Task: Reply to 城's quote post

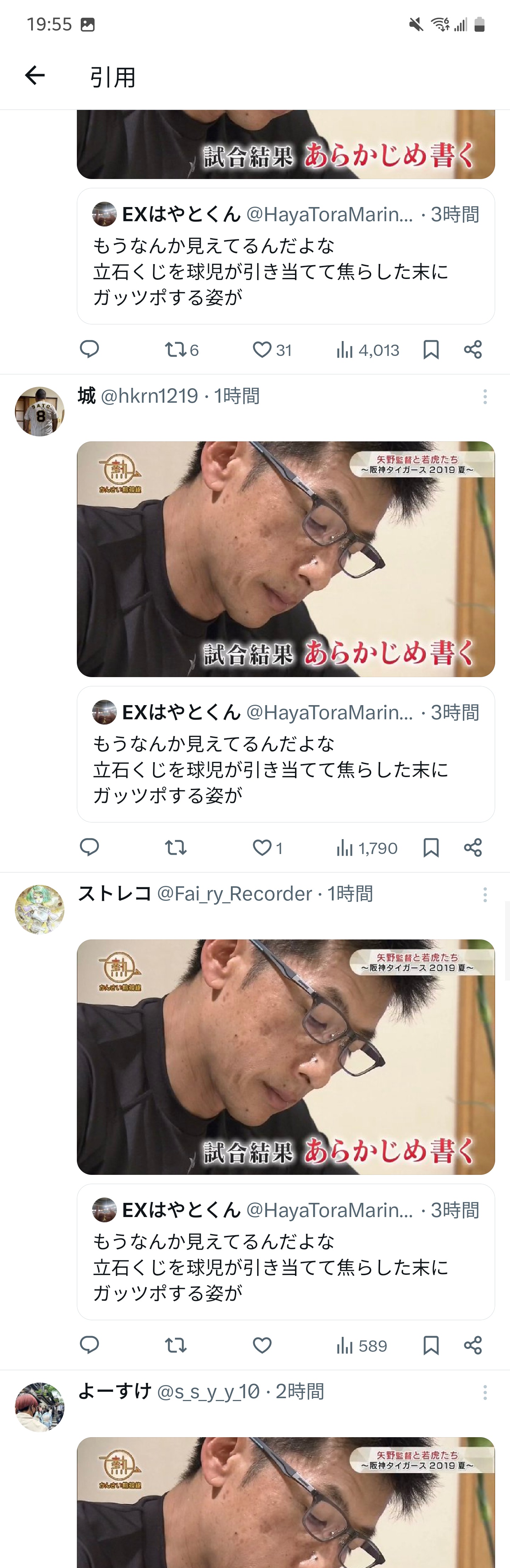Action: [x=89, y=847]
